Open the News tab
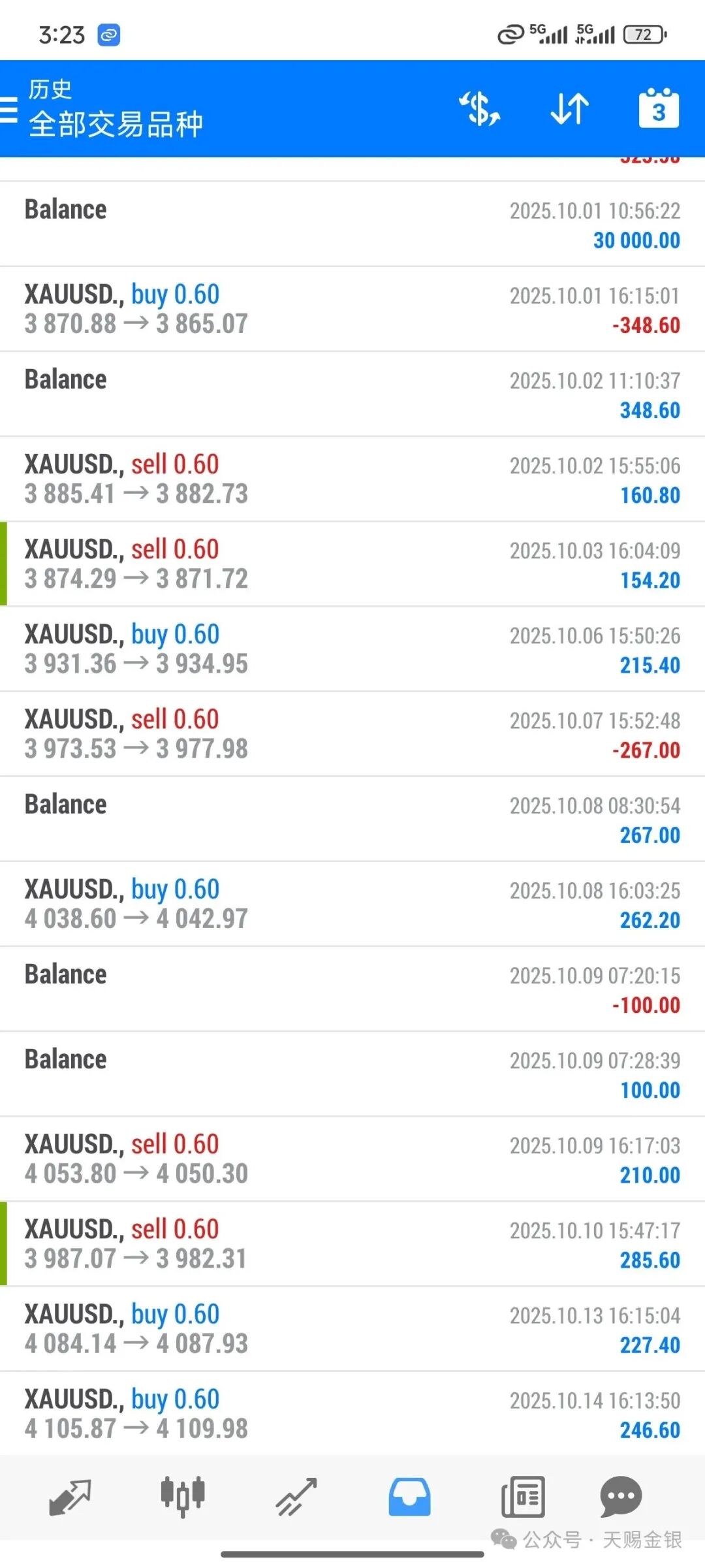 [523, 1497]
